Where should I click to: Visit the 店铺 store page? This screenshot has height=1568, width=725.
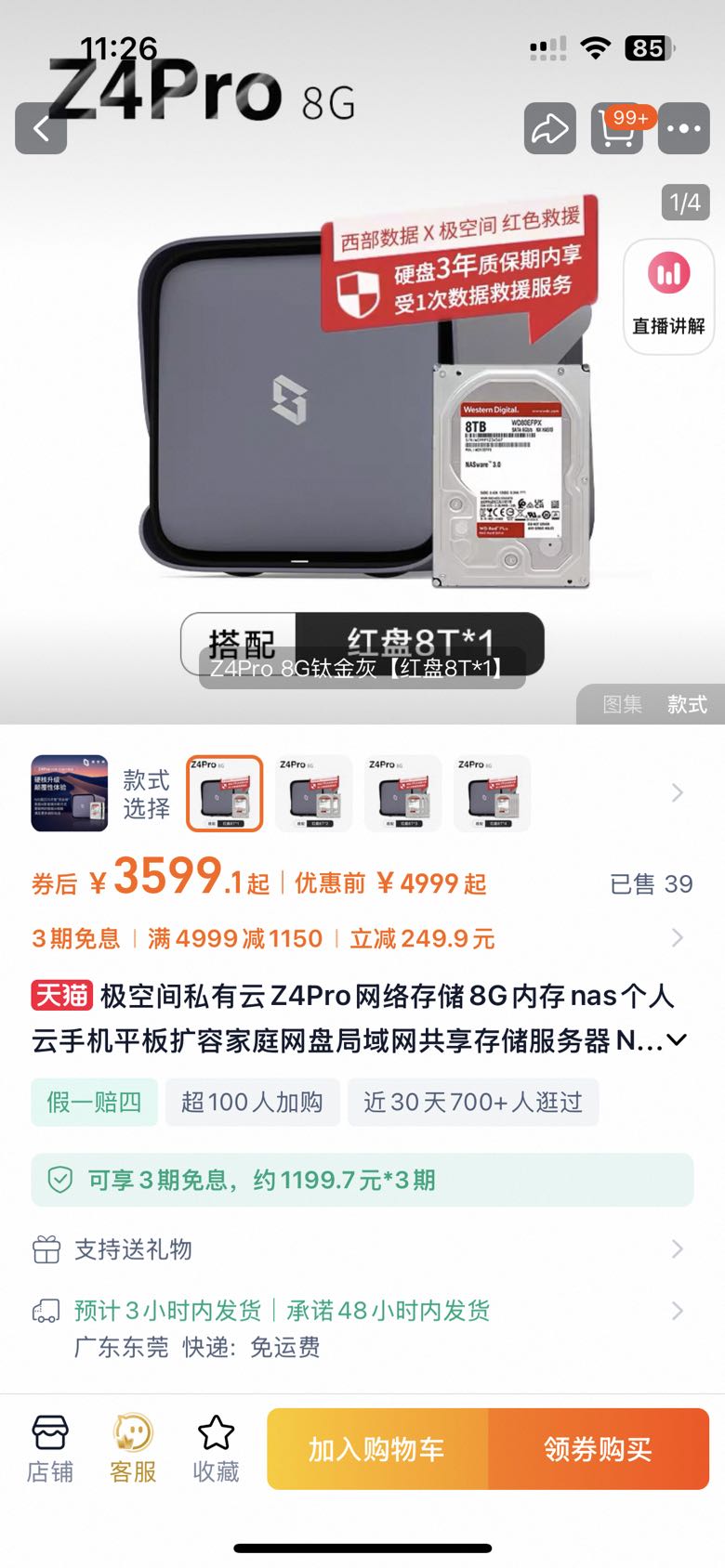pos(49,1449)
